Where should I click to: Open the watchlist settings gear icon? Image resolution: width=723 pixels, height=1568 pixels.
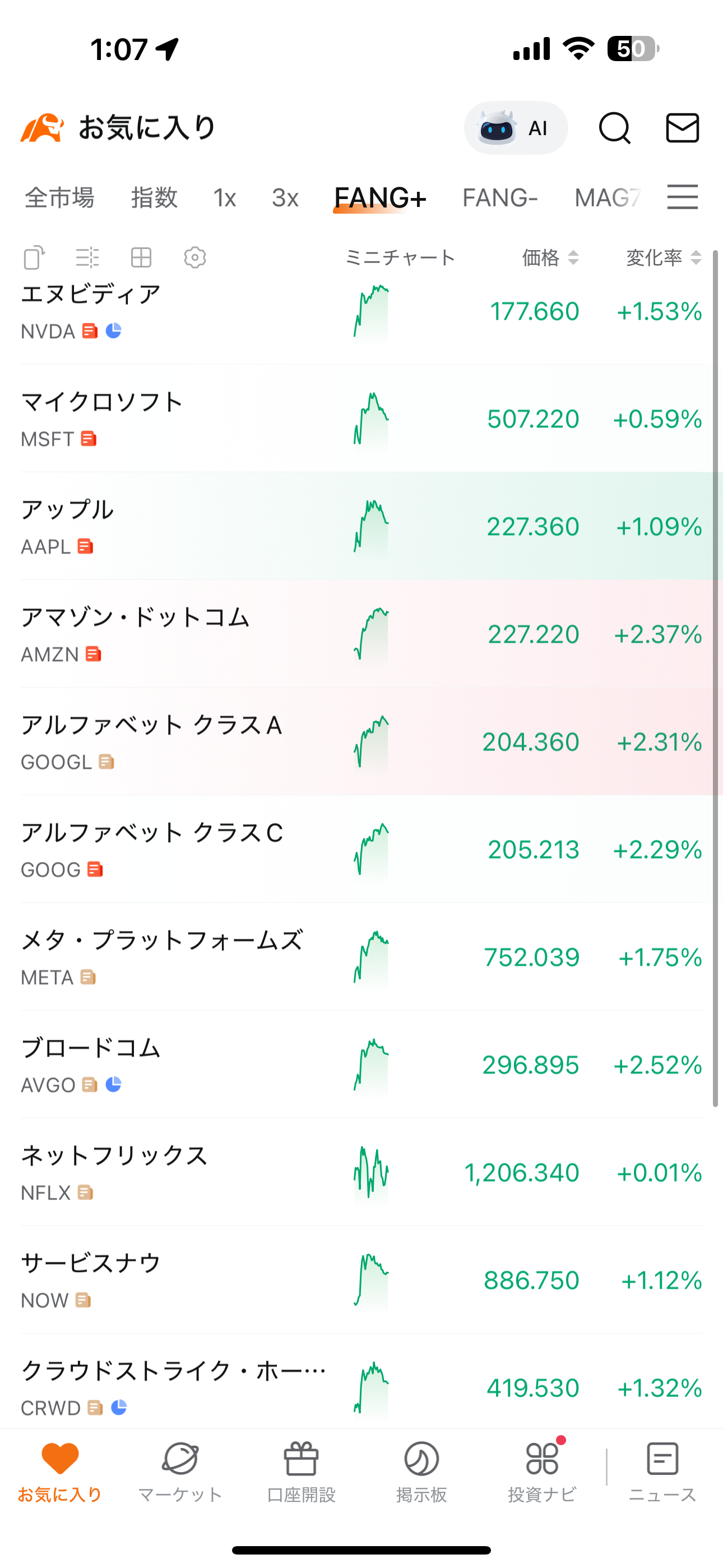click(x=194, y=257)
